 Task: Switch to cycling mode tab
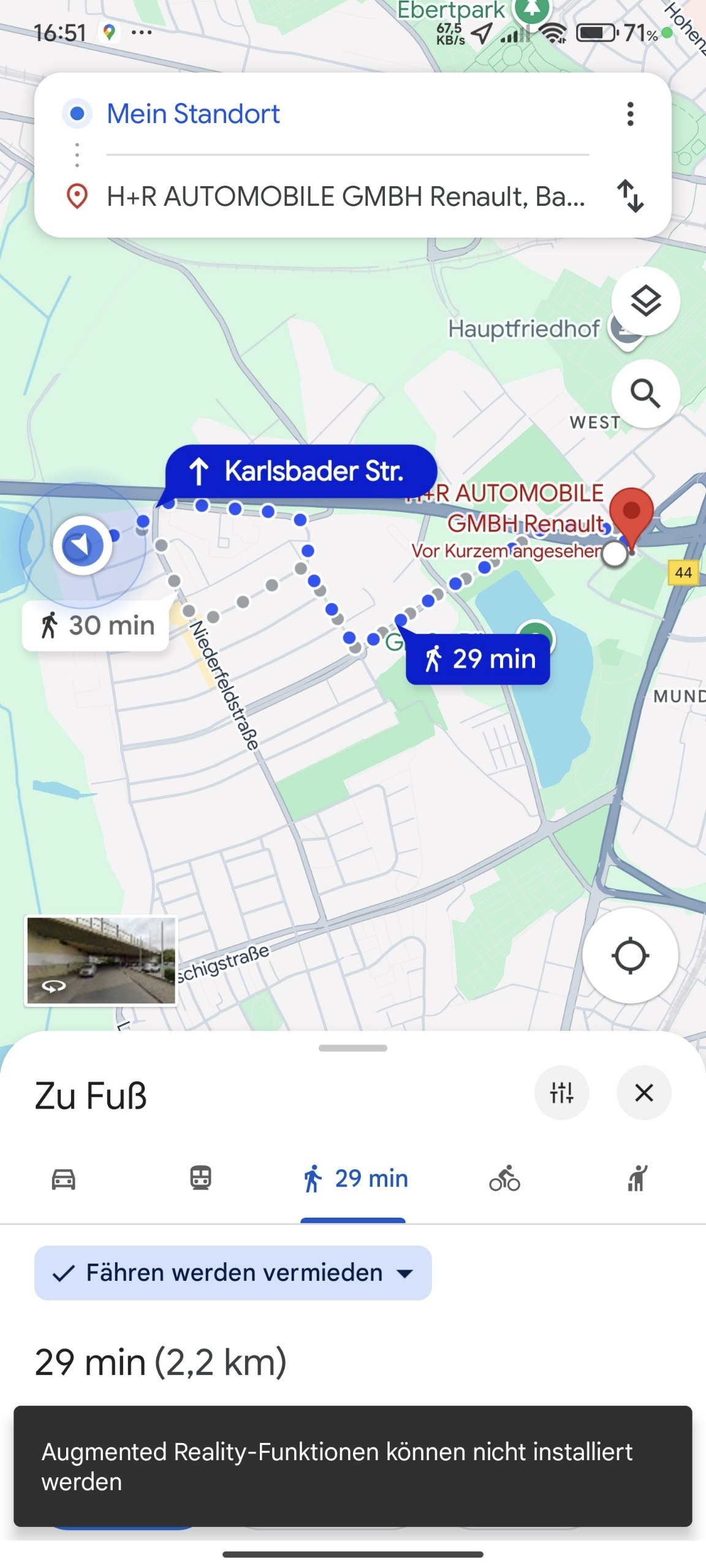click(504, 1178)
